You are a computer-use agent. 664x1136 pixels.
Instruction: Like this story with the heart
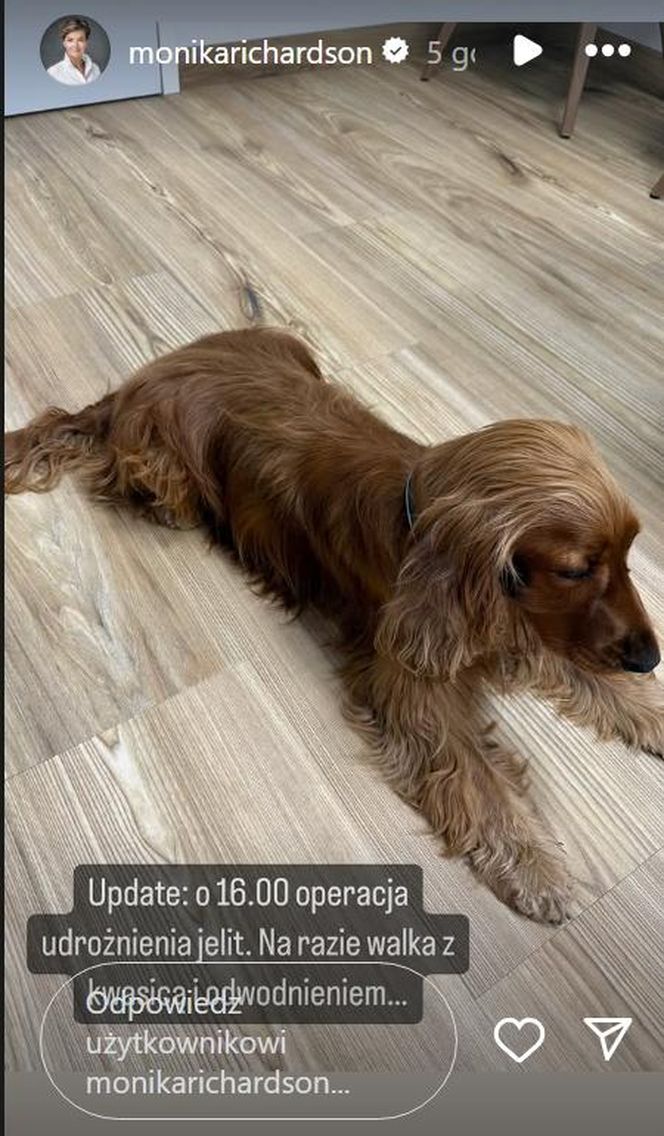point(520,1040)
